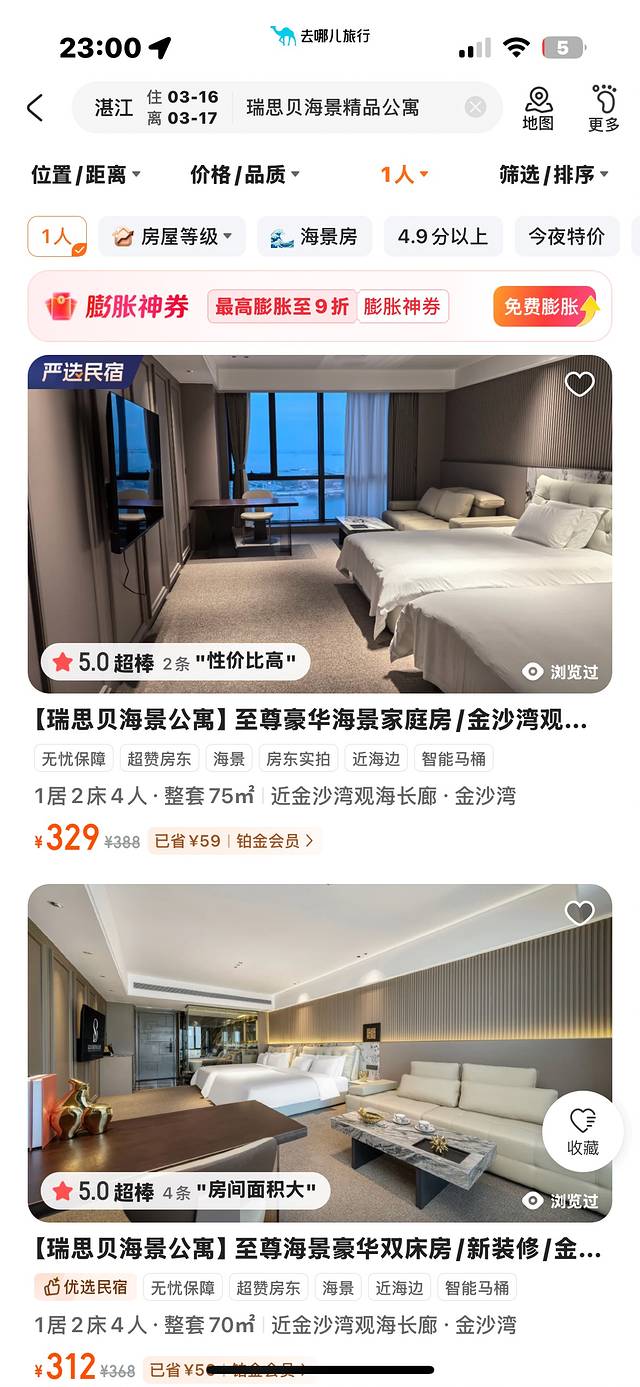Select the 海景房 filter chip

tap(315, 237)
